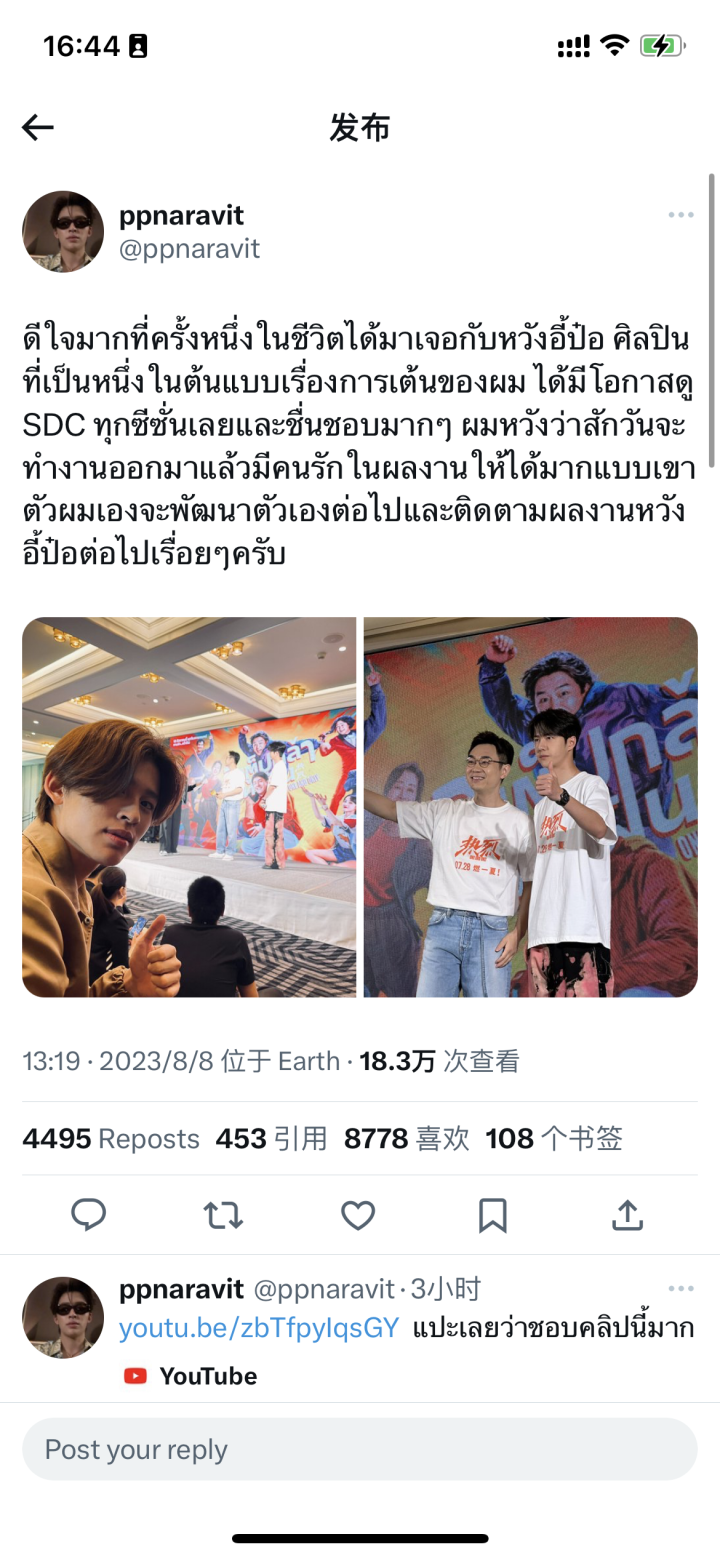The width and height of the screenshot is (720, 1558).
Task: Bookmark this post
Action: coord(492,1215)
